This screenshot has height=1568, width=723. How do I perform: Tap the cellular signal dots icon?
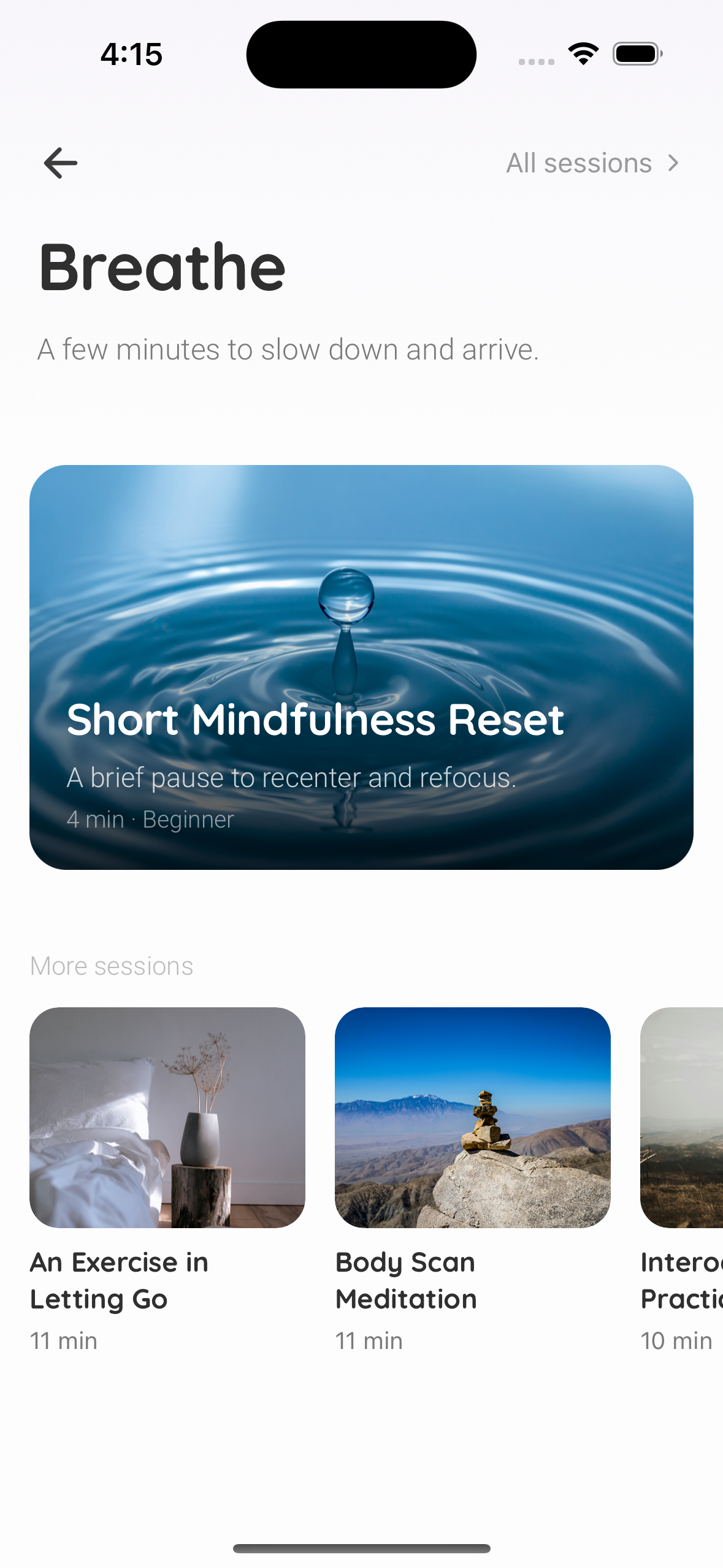[533, 61]
